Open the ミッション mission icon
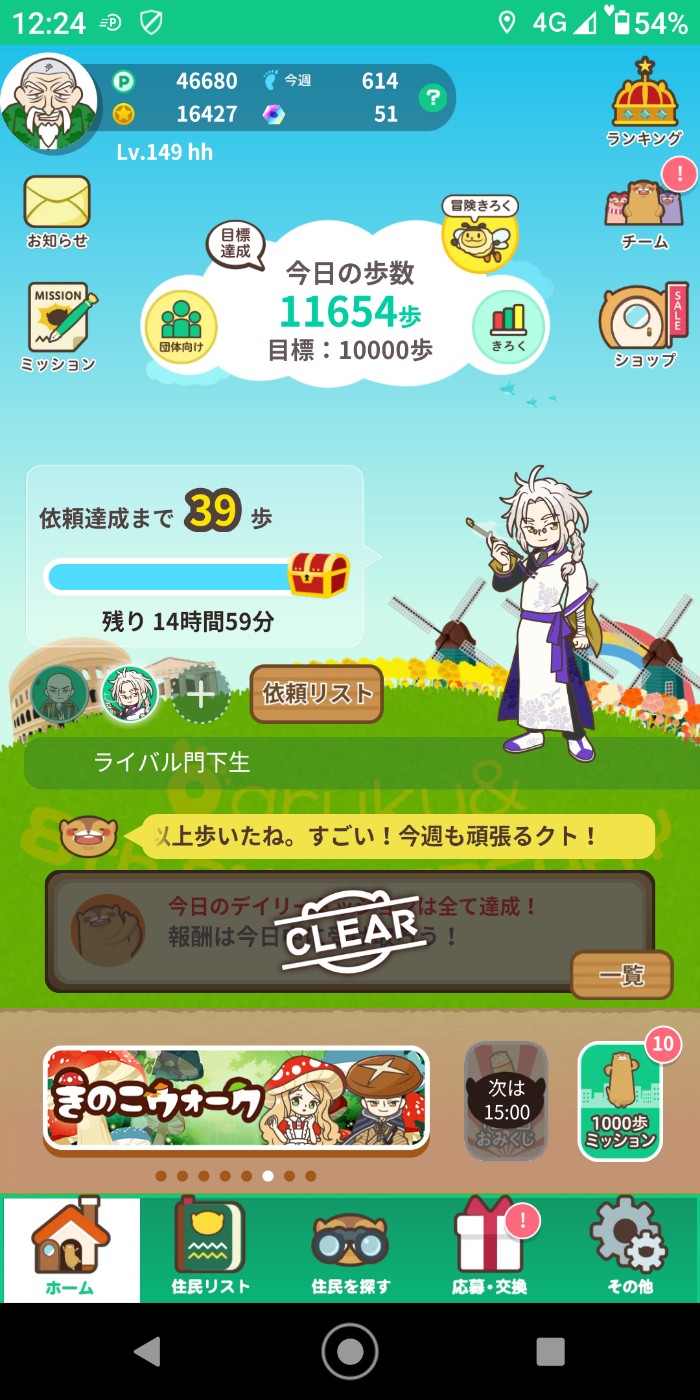Viewport: 700px width, 1400px height. tap(58, 325)
